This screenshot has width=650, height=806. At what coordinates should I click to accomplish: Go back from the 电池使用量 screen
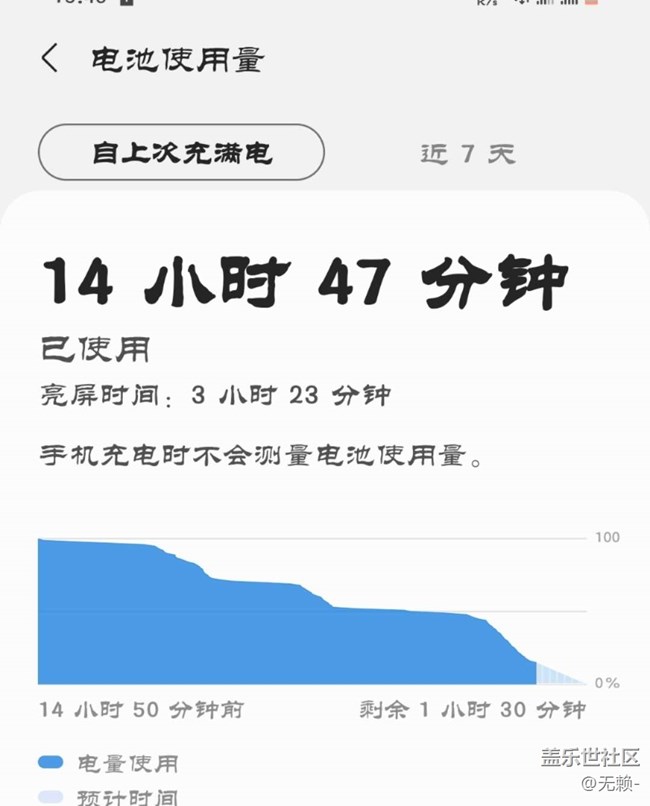tap(49, 59)
